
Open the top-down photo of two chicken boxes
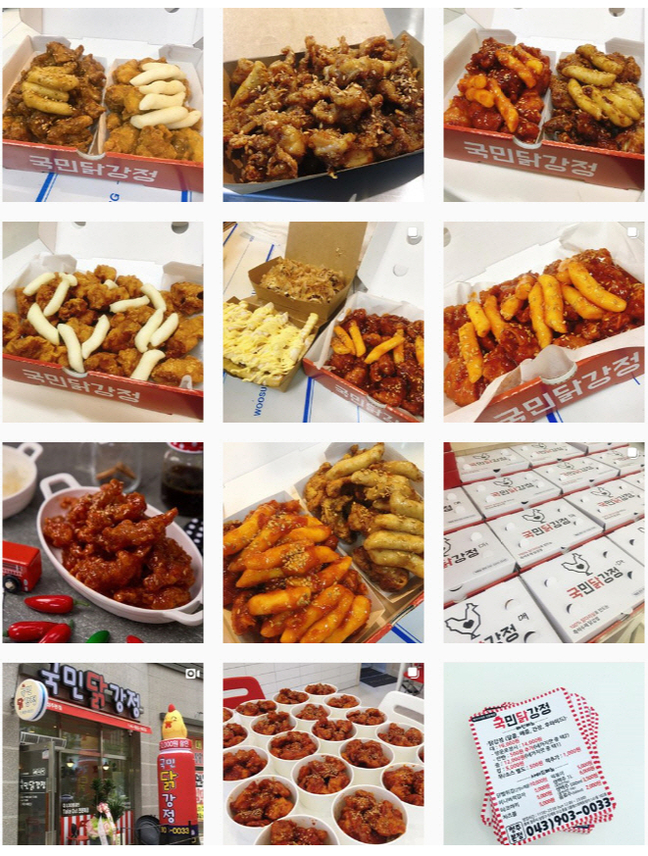tap(323, 542)
